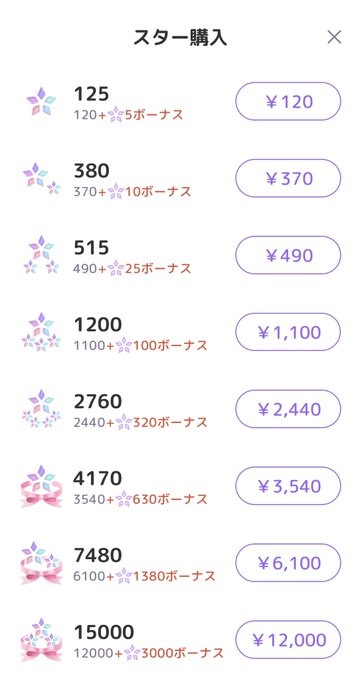This screenshot has width=360, height=680.
Task: Buy 15000 stars for ¥12,000
Action: [x=288, y=640]
